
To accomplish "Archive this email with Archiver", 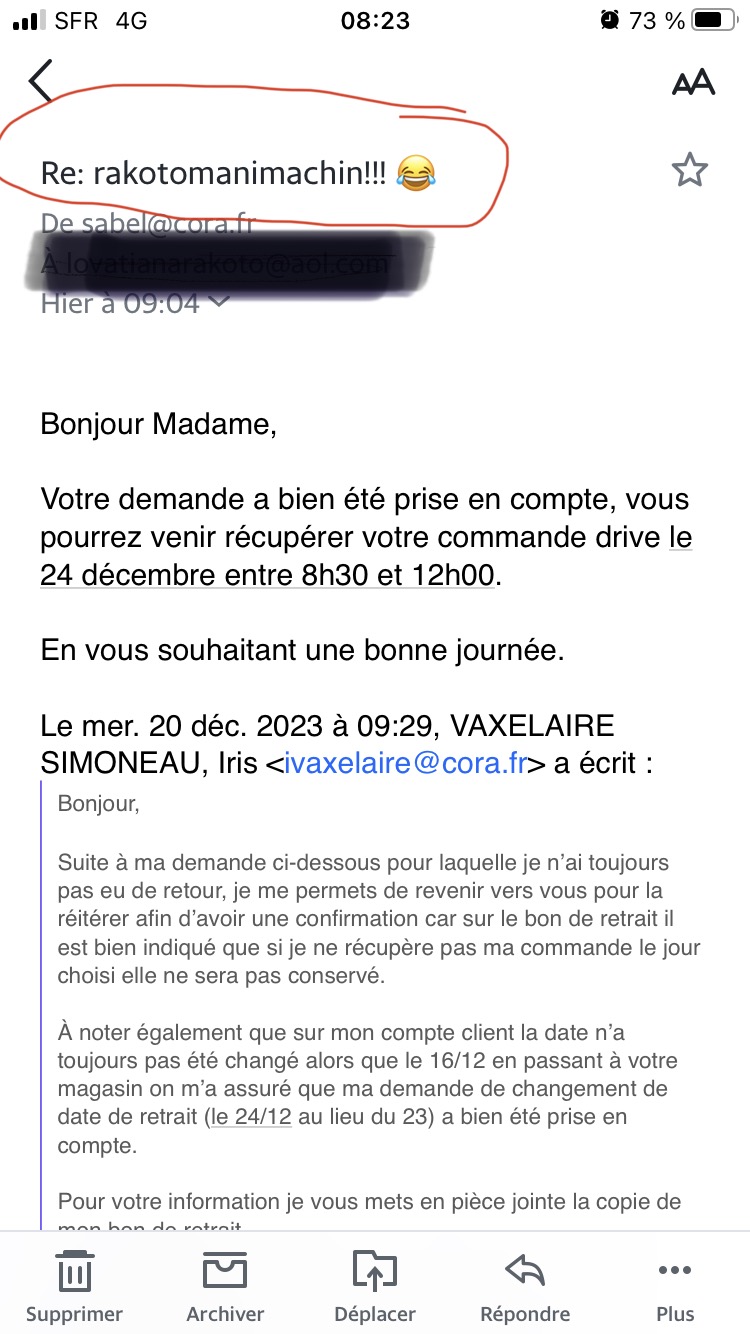I will (225, 1285).
